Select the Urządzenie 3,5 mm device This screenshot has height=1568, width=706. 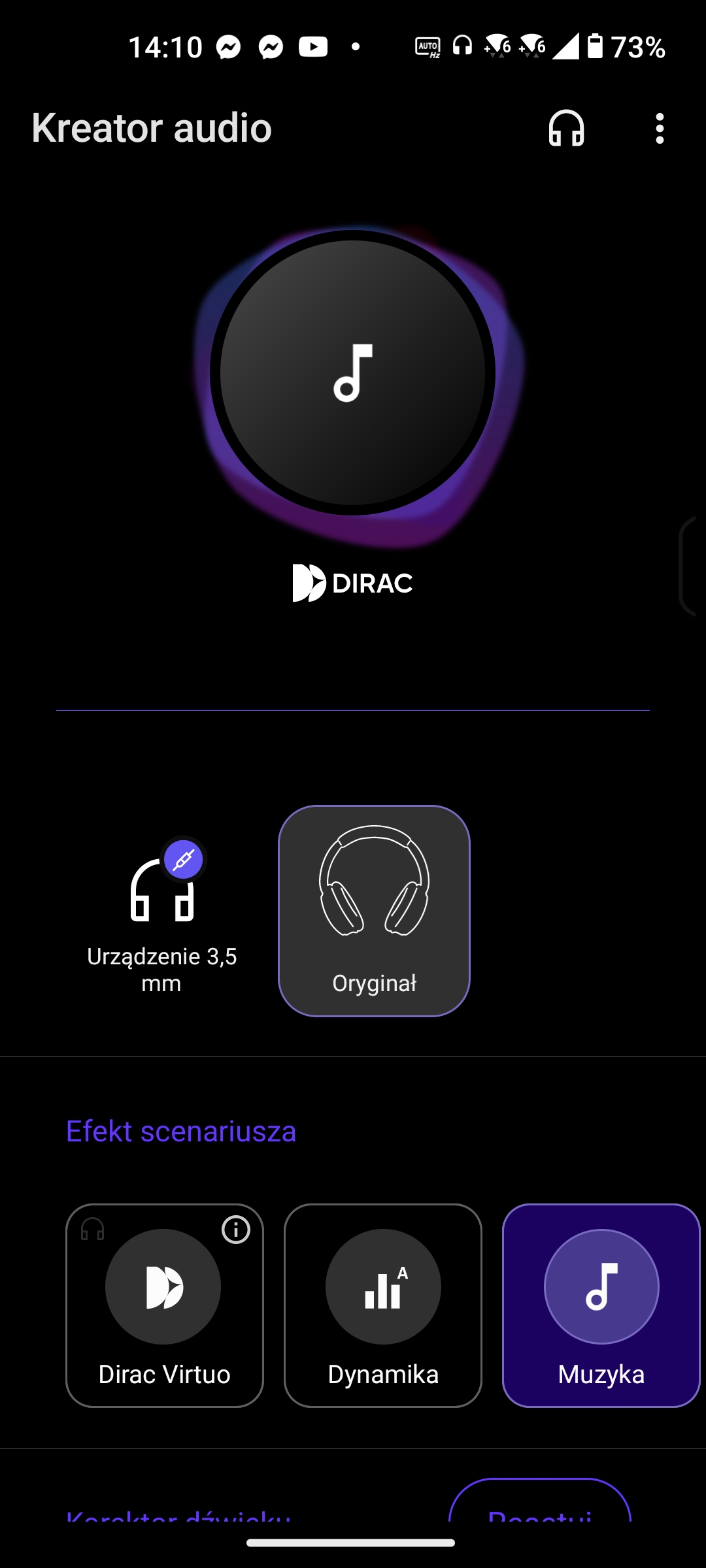click(162, 915)
